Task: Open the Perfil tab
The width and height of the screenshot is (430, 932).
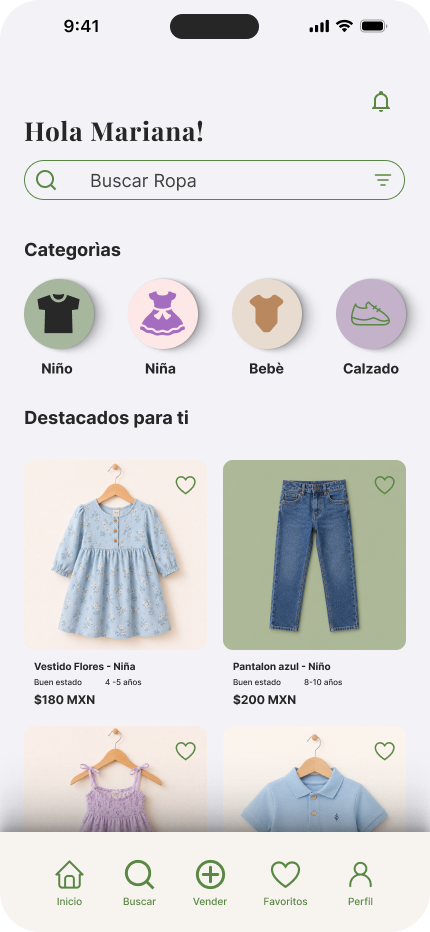Action: [360, 883]
